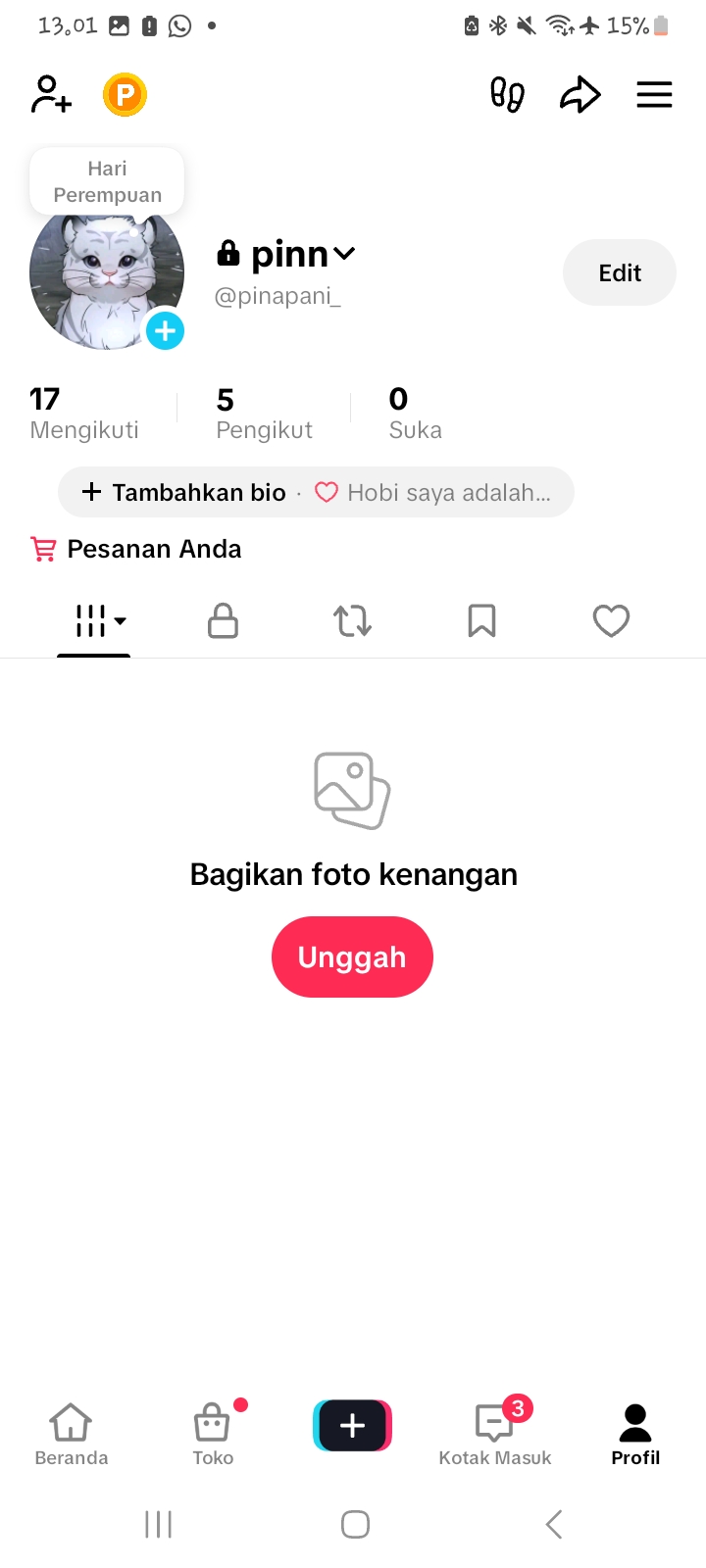Open Kotak Masuk
This screenshot has width=706, height=1568.
tap(495, 1435)
